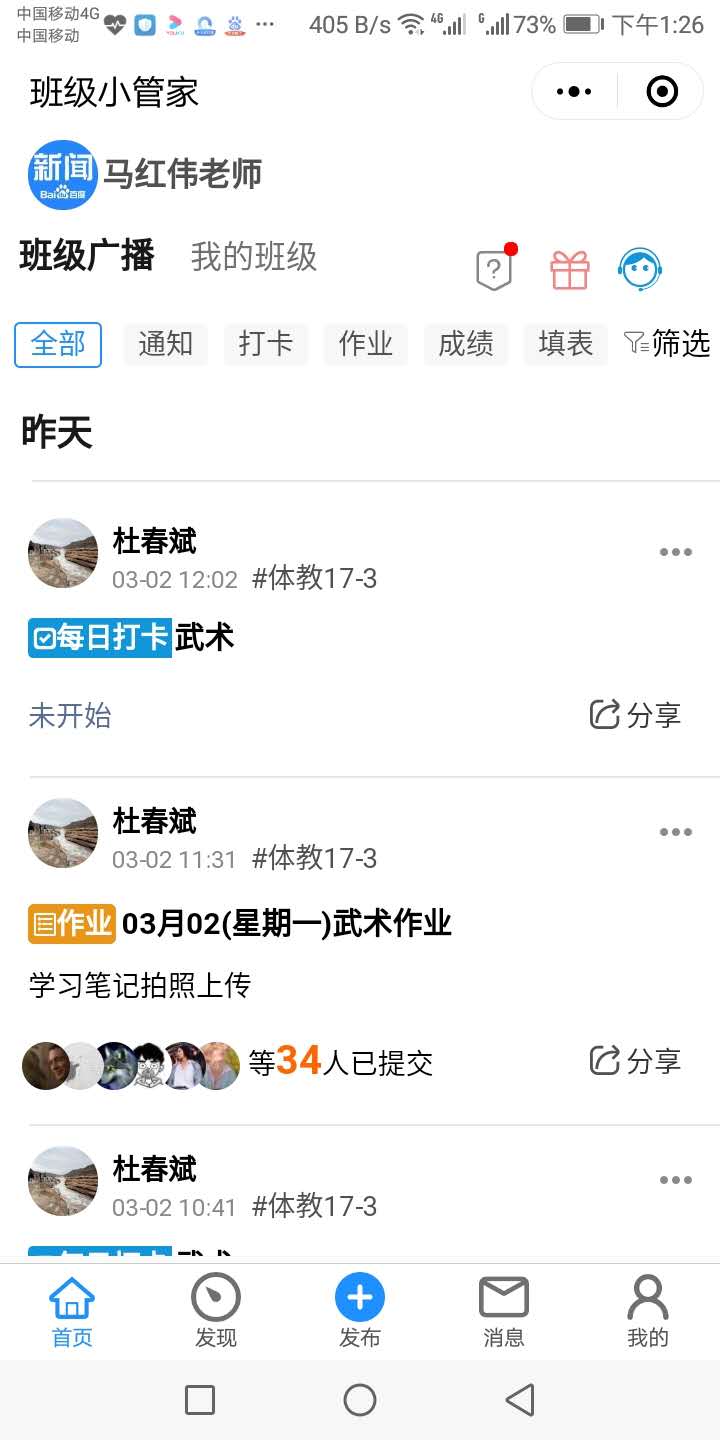Open the 消息 messages tab
Screen dimensions: 720x1440
(x=504, y=1311)
